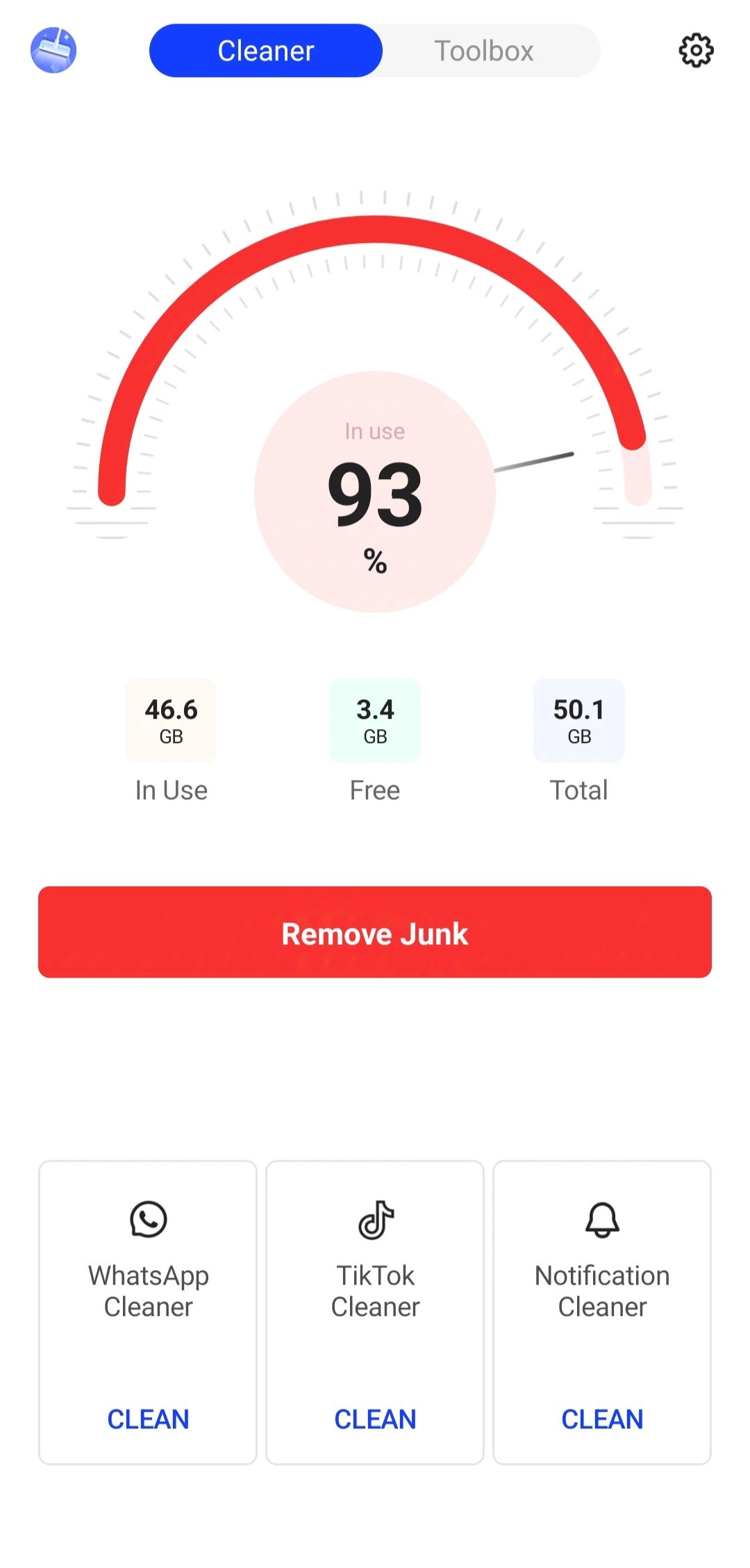This screenshot has width=750, height=1568.
Task: Tap the Remove Junk button
Action: pyautogui.click(x=375, y=933)
